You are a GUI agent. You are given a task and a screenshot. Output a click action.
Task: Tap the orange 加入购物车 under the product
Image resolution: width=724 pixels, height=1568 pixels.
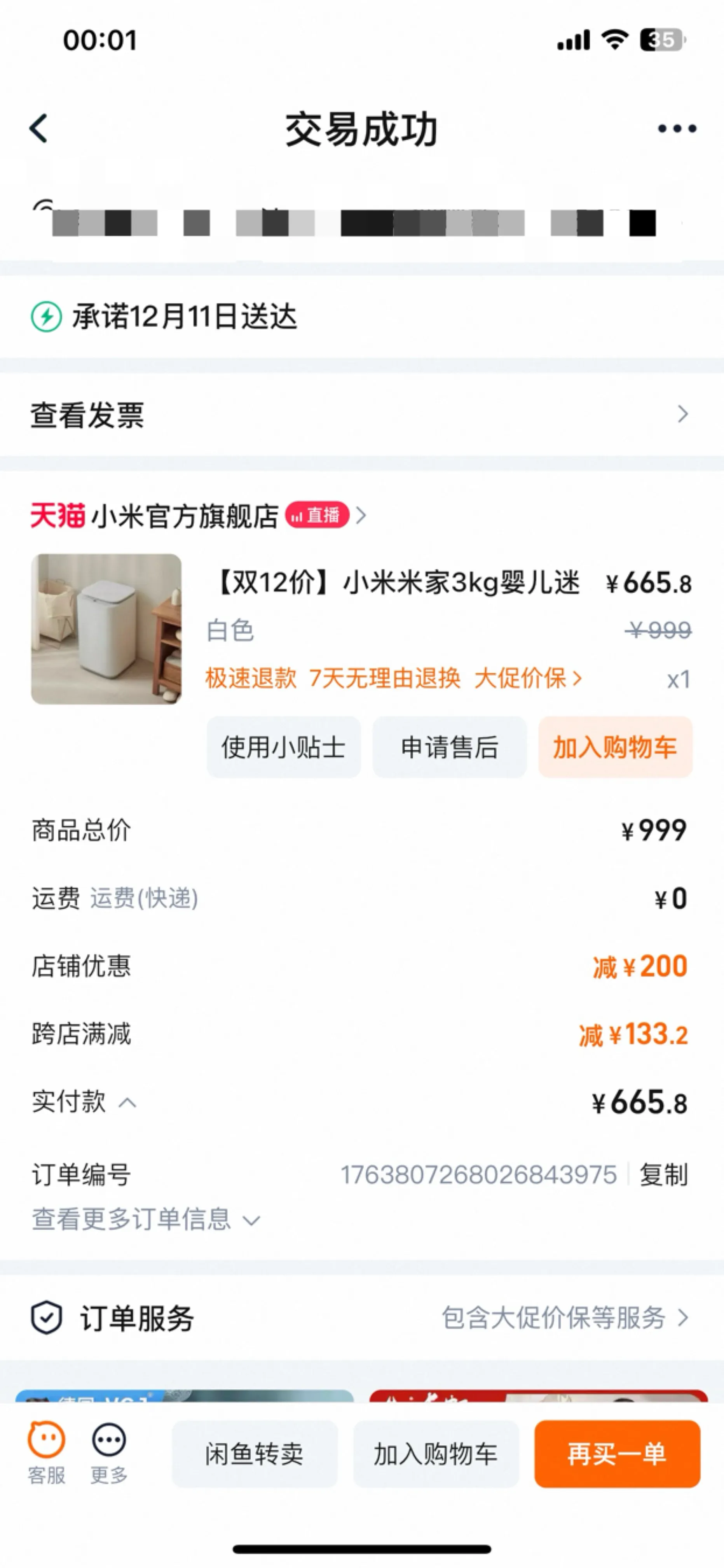tap(615, 747)
